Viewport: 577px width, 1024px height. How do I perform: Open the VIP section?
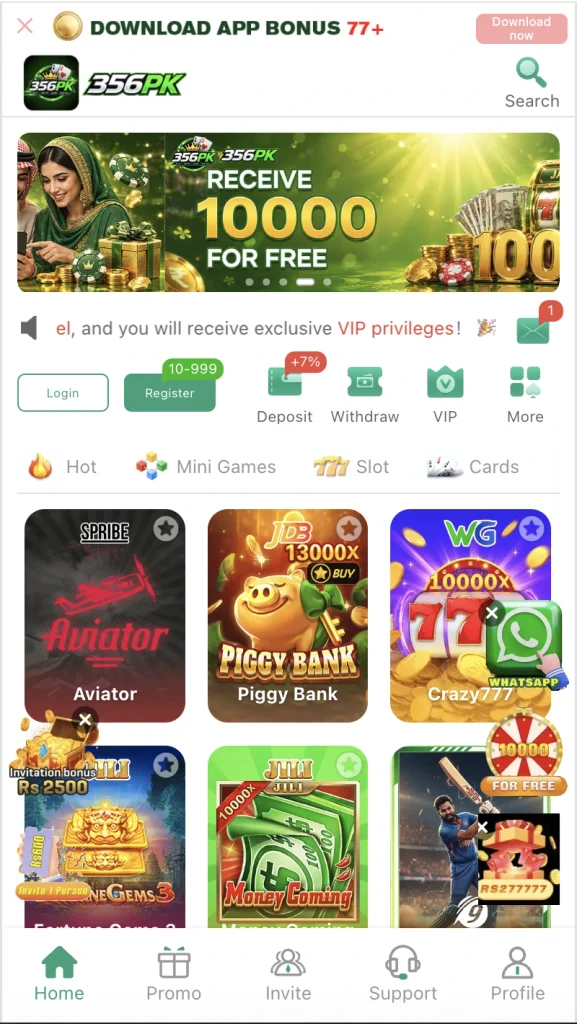[445, 395]
